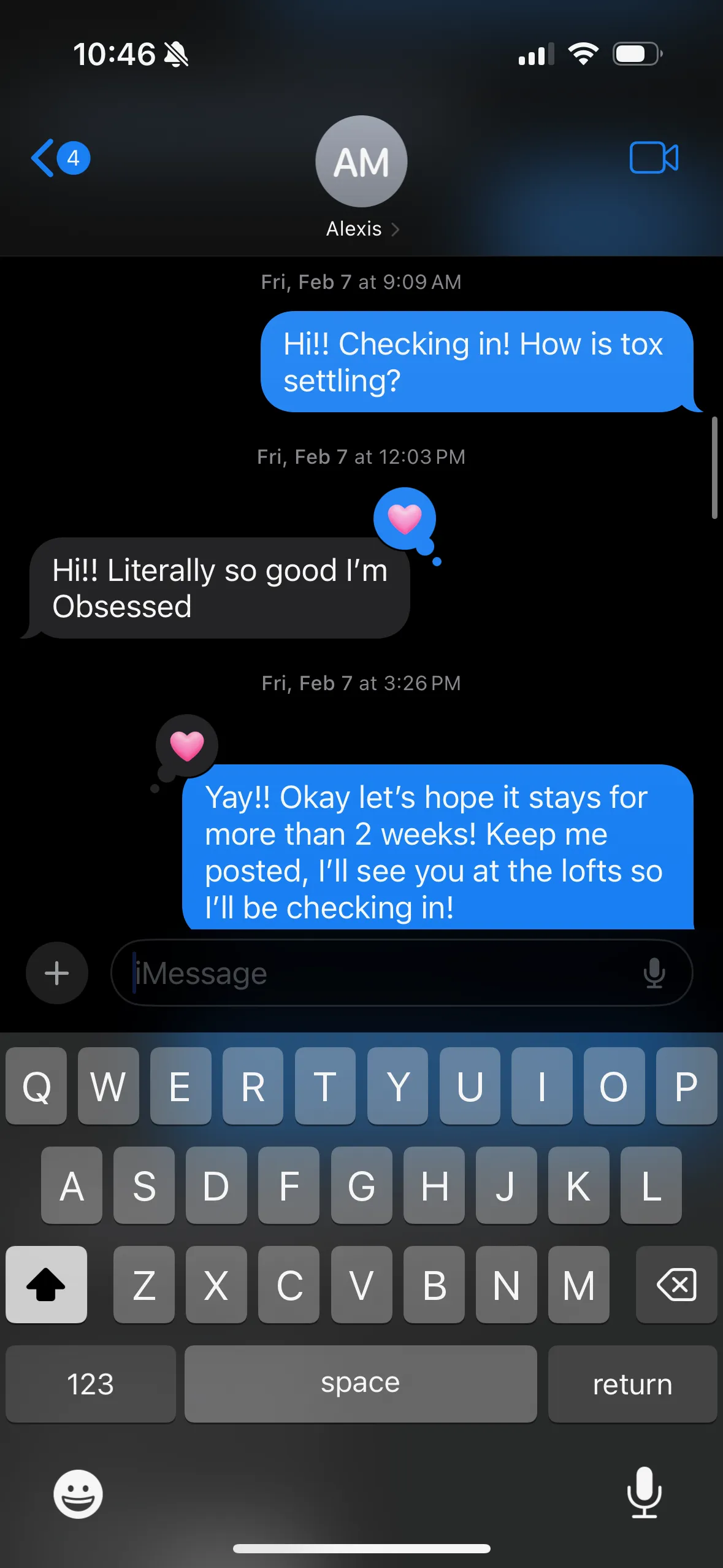
Task: Open Alexis's contact details
Action: pyautogui.click(x=361, y=177)
